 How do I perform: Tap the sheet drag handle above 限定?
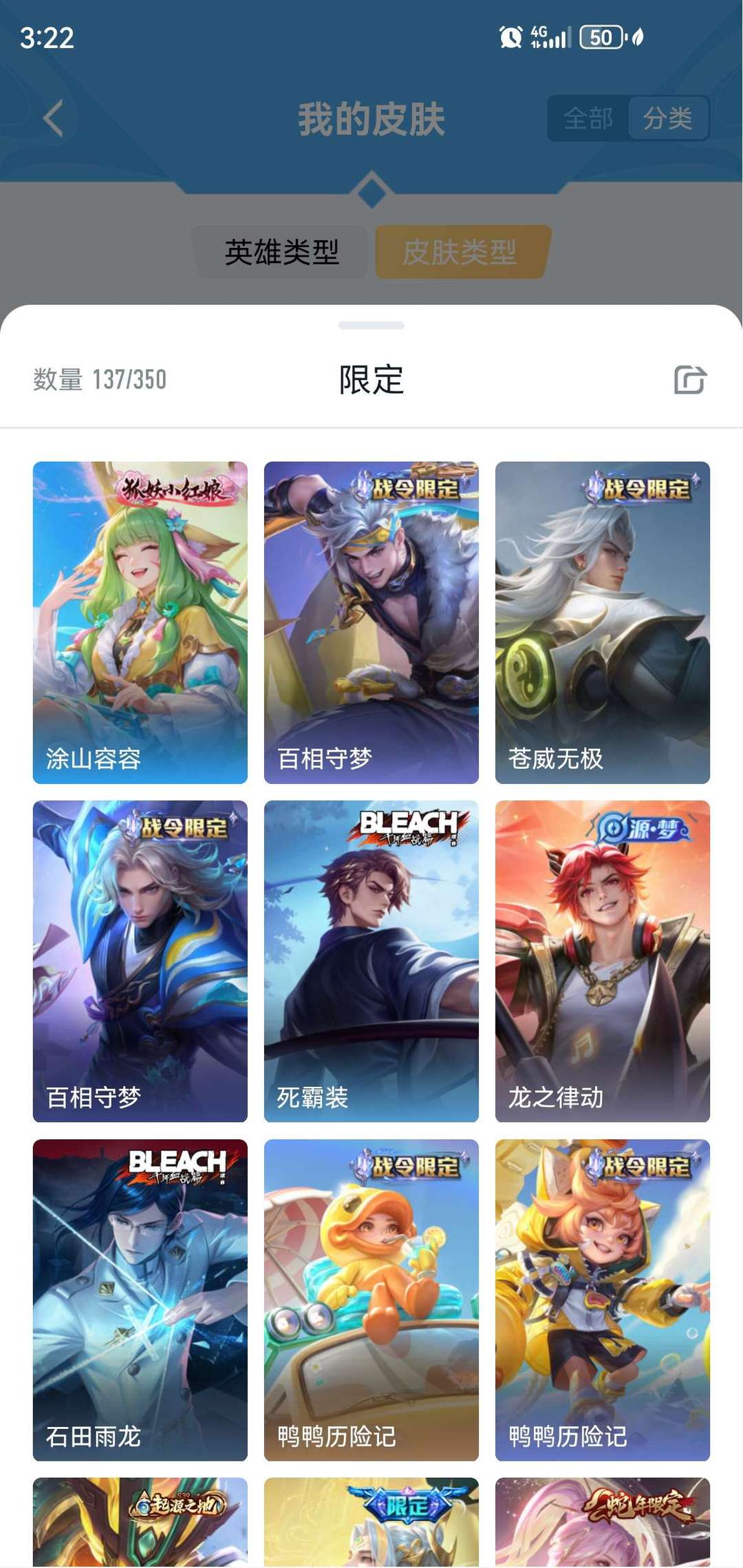[x=371, y=326]
